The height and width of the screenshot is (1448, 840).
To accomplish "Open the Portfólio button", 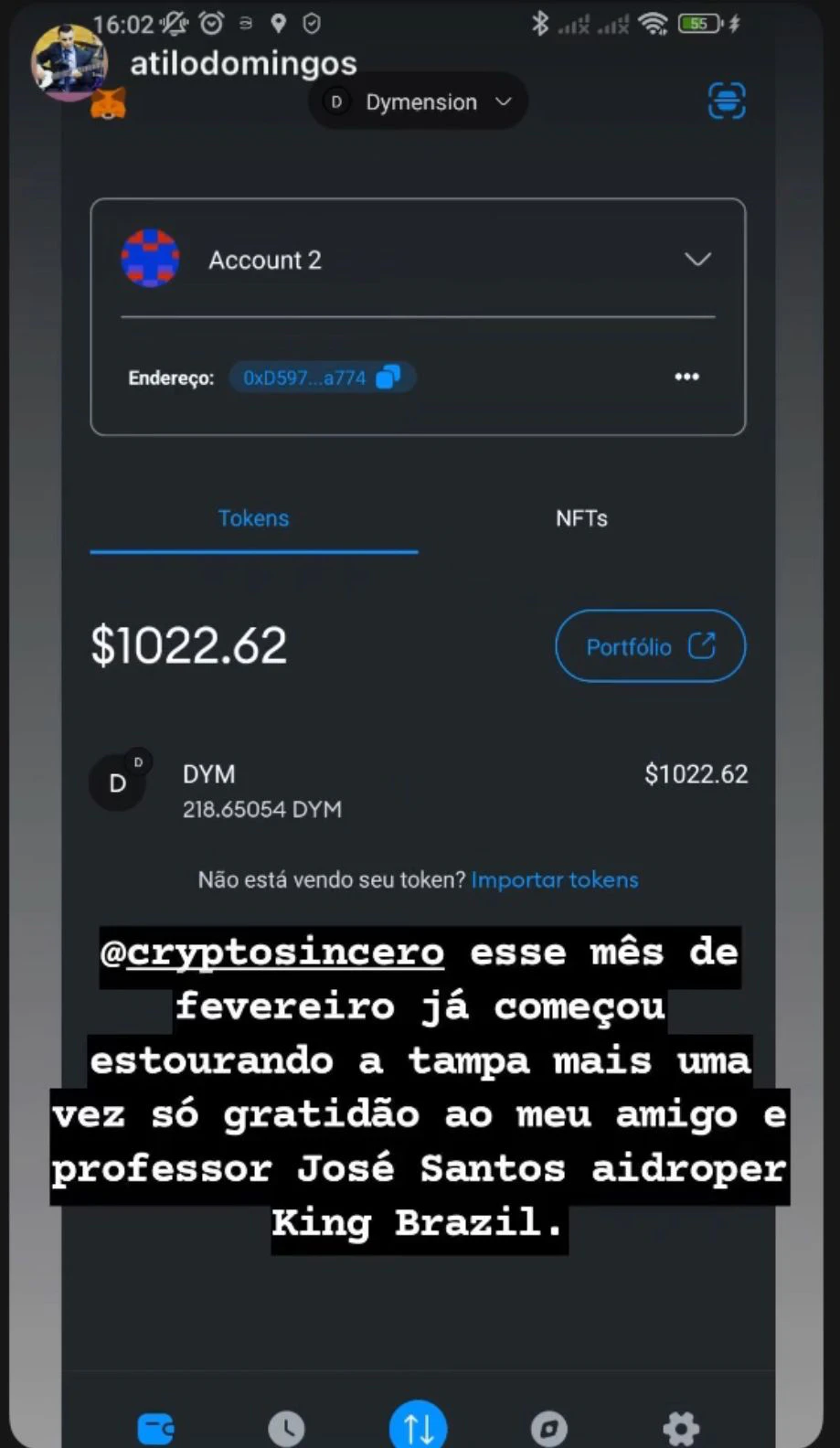I will pos(650,645).
